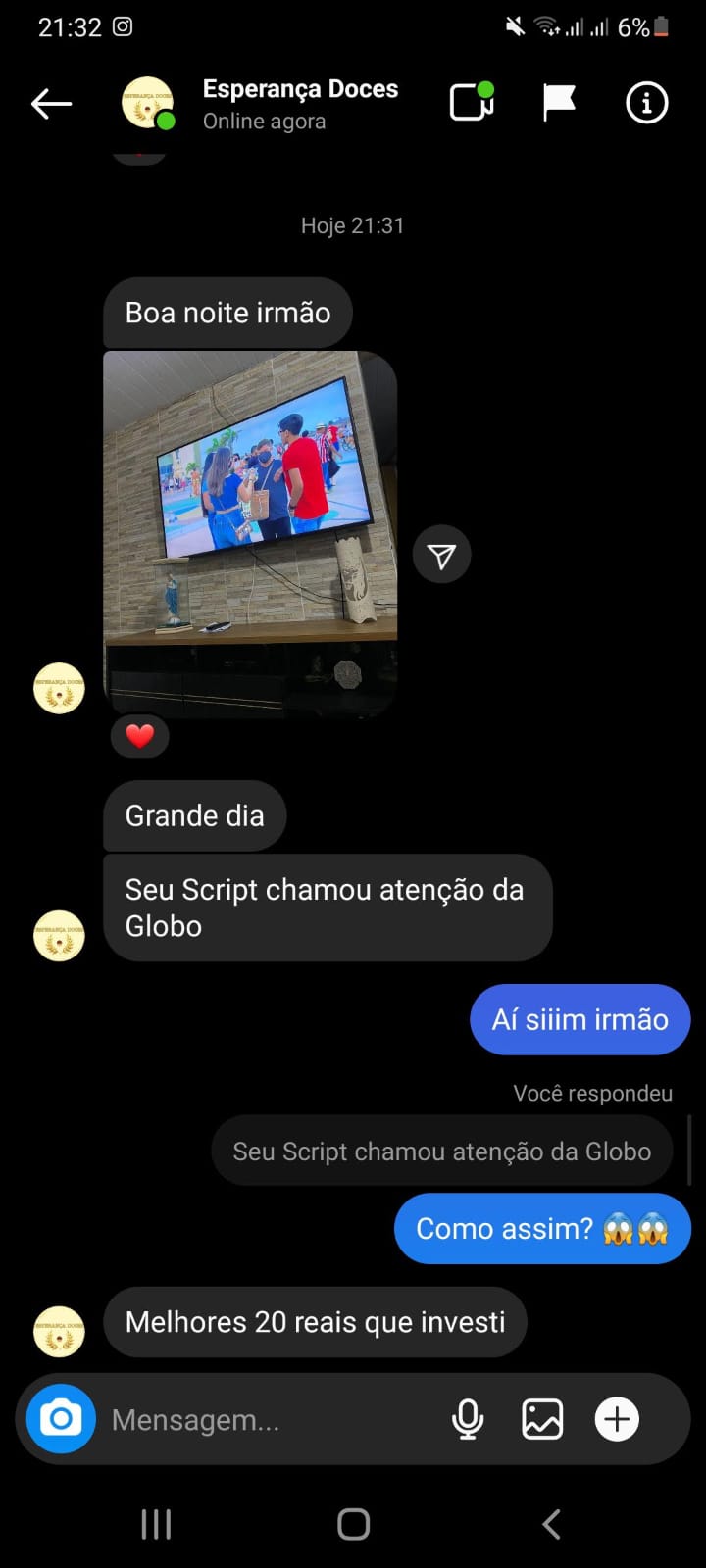This screenshot has width=706, height=1568.
Task: Choose an image from the gallery
Action: tap(542, 1419)
